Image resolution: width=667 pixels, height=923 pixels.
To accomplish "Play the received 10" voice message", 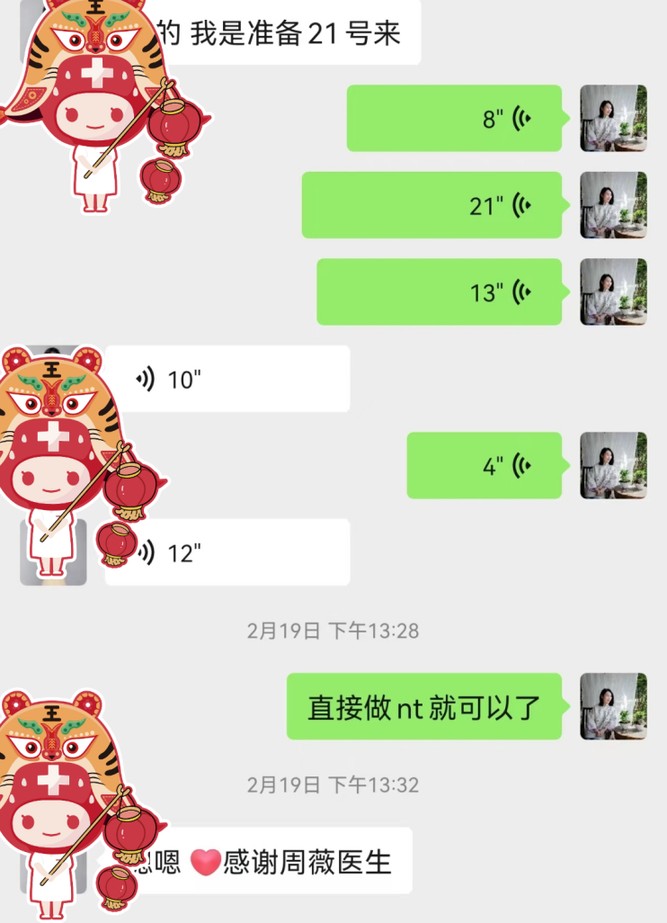I will (228, 379).
